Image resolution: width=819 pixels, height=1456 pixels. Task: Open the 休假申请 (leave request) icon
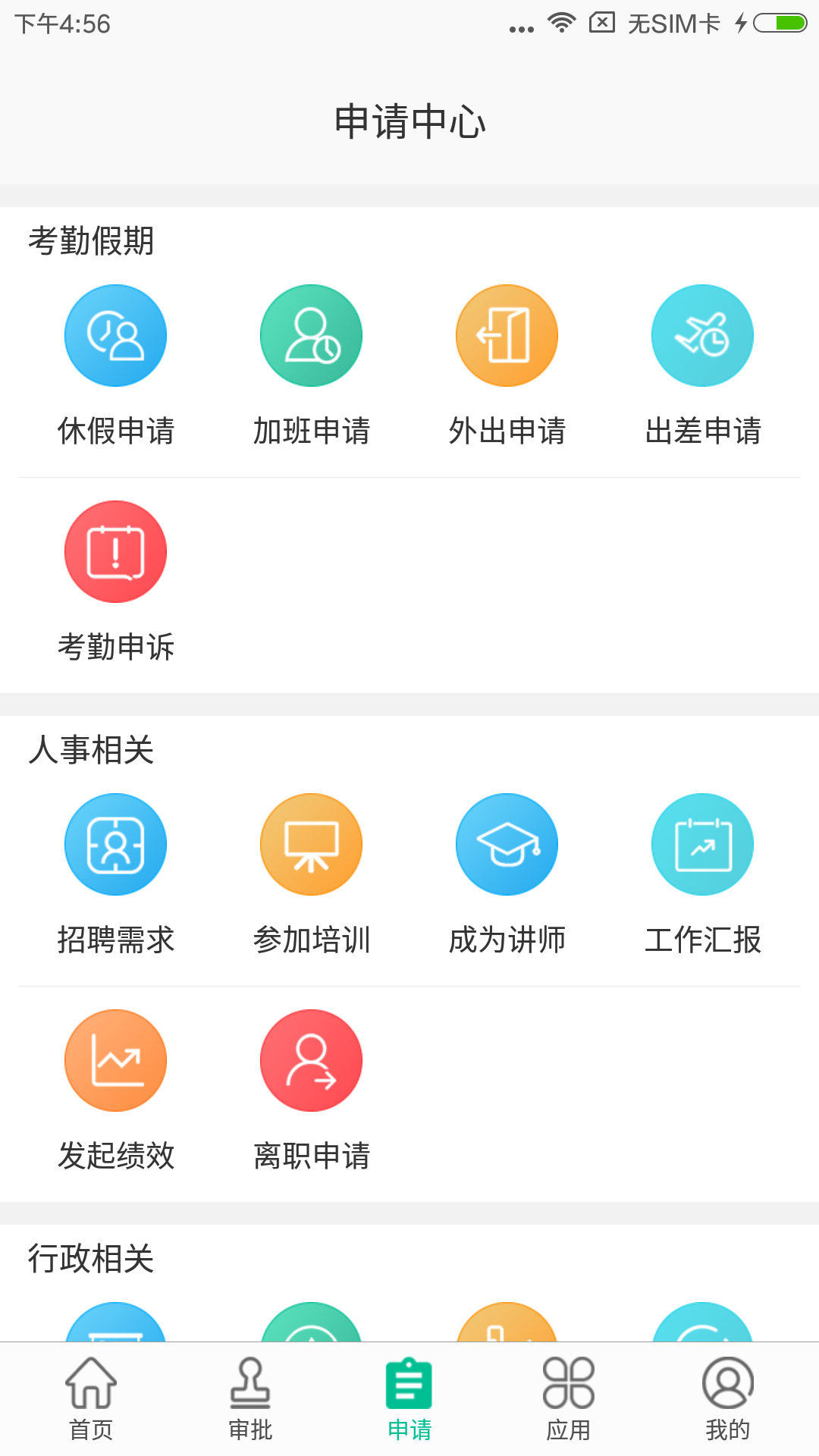[x=115, y=335]
